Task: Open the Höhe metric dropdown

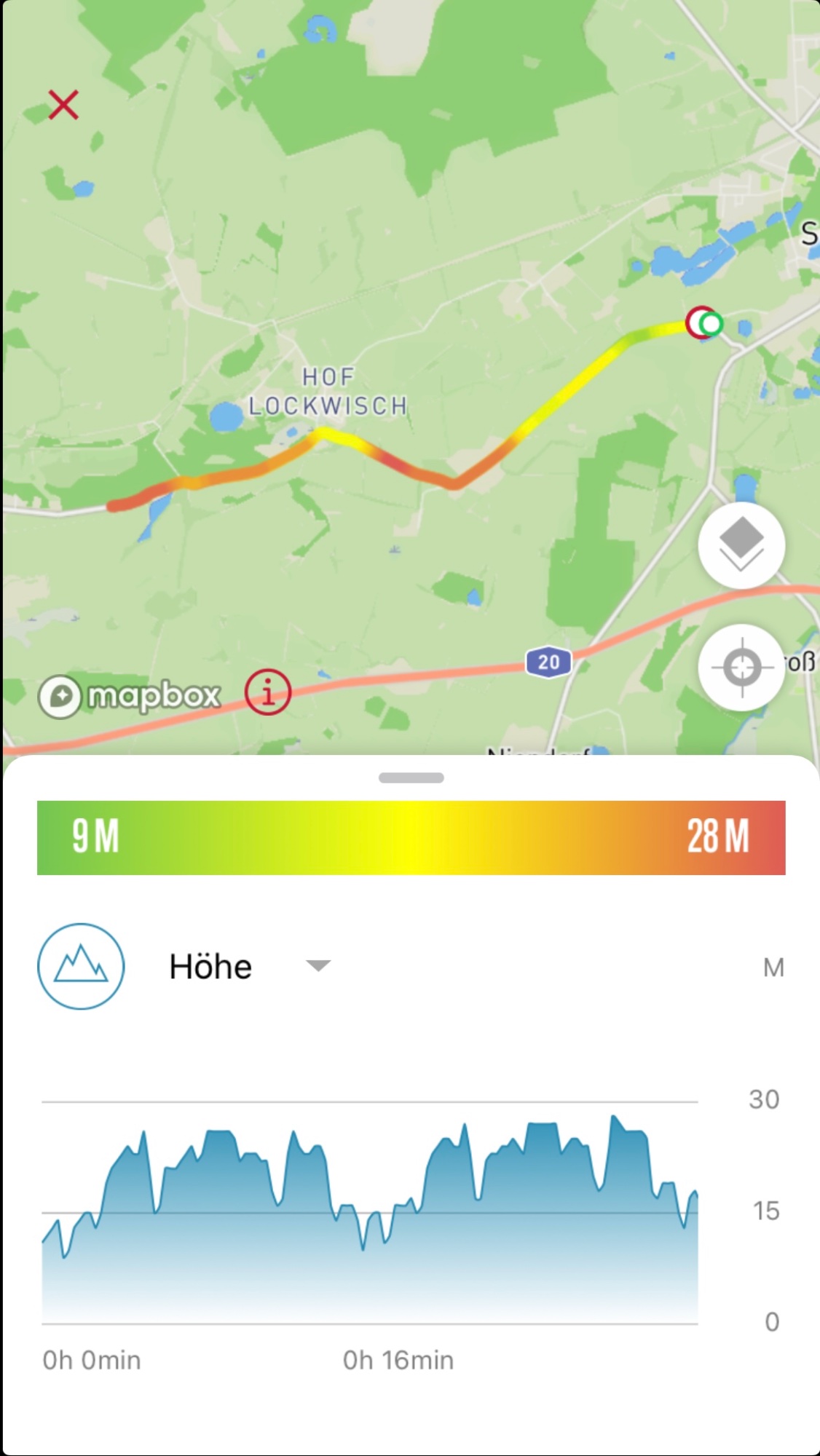Action: coord(318,966)
